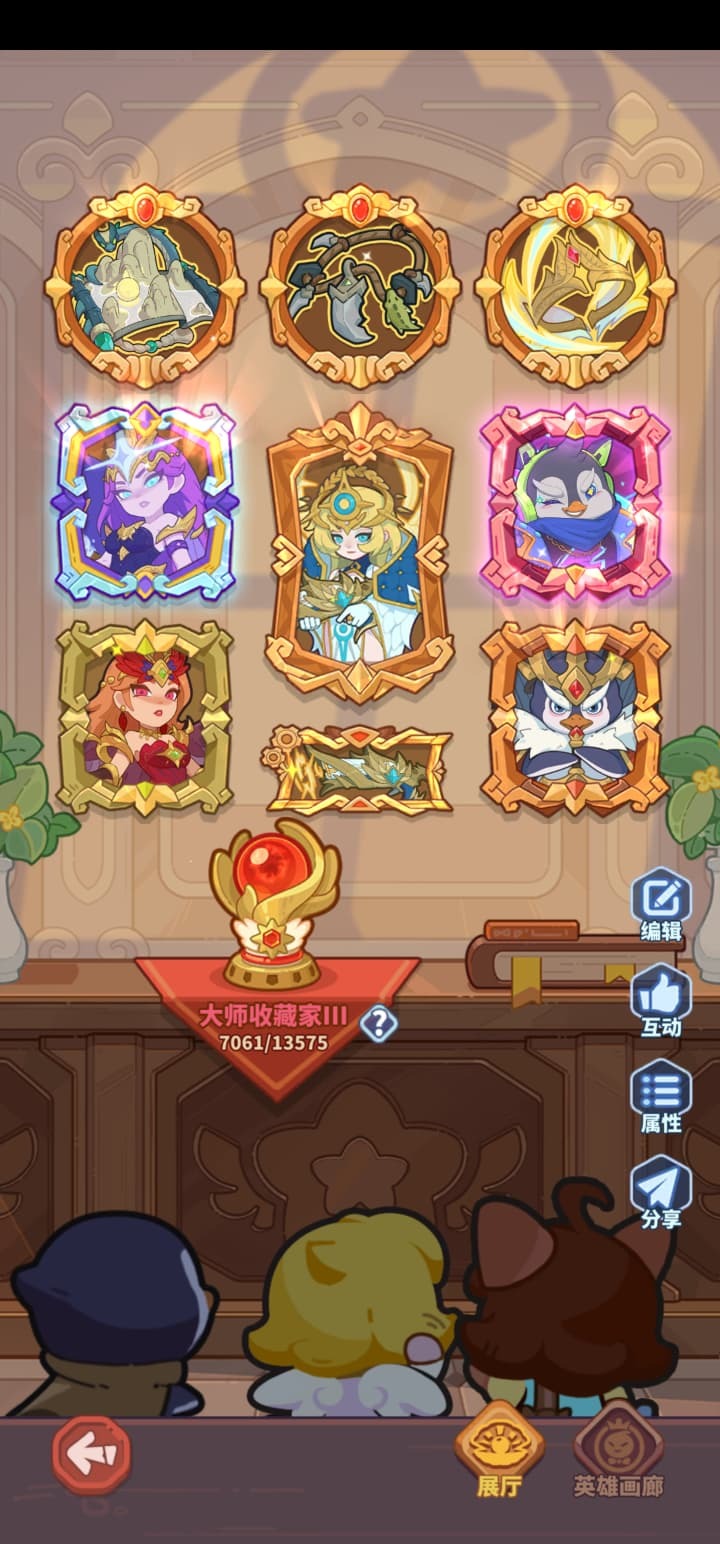Tap the red back arrow button

[91, 1454]
